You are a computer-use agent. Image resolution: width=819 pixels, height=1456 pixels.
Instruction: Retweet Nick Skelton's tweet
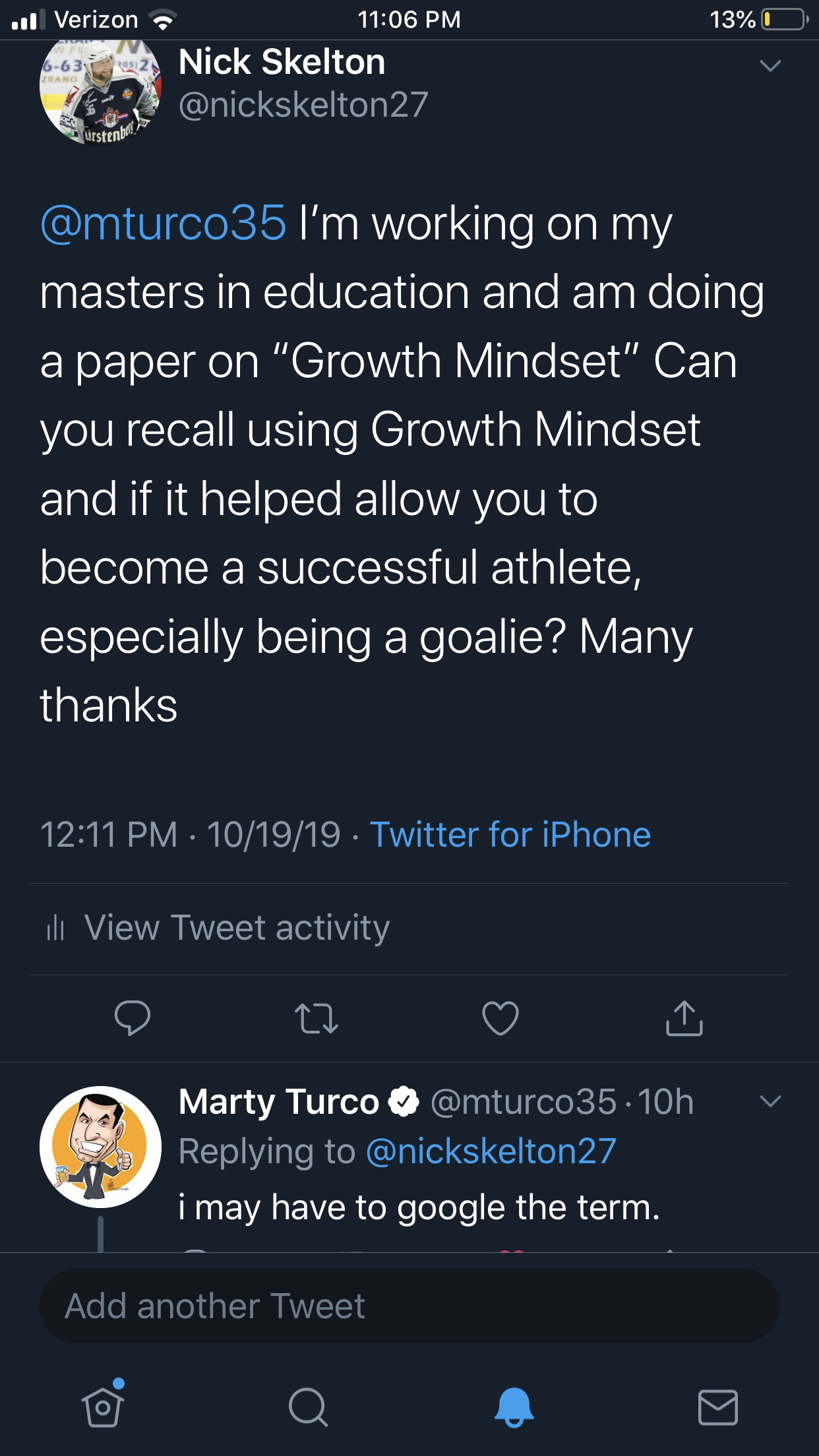[317, 1017]
